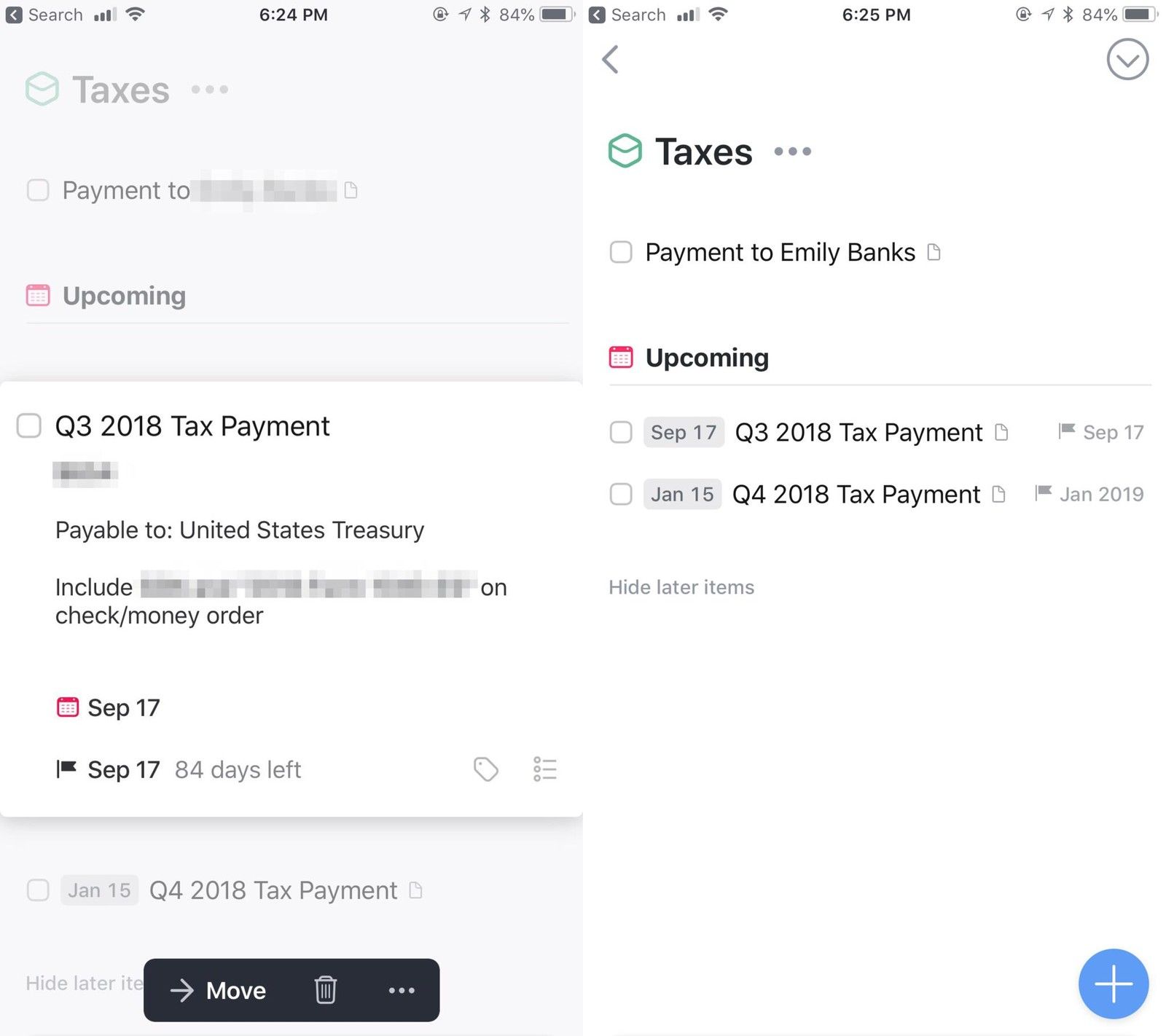Screen dimensions: 1166x1036
Task: Open more options beside the trash icon
Action: [402, 990]
